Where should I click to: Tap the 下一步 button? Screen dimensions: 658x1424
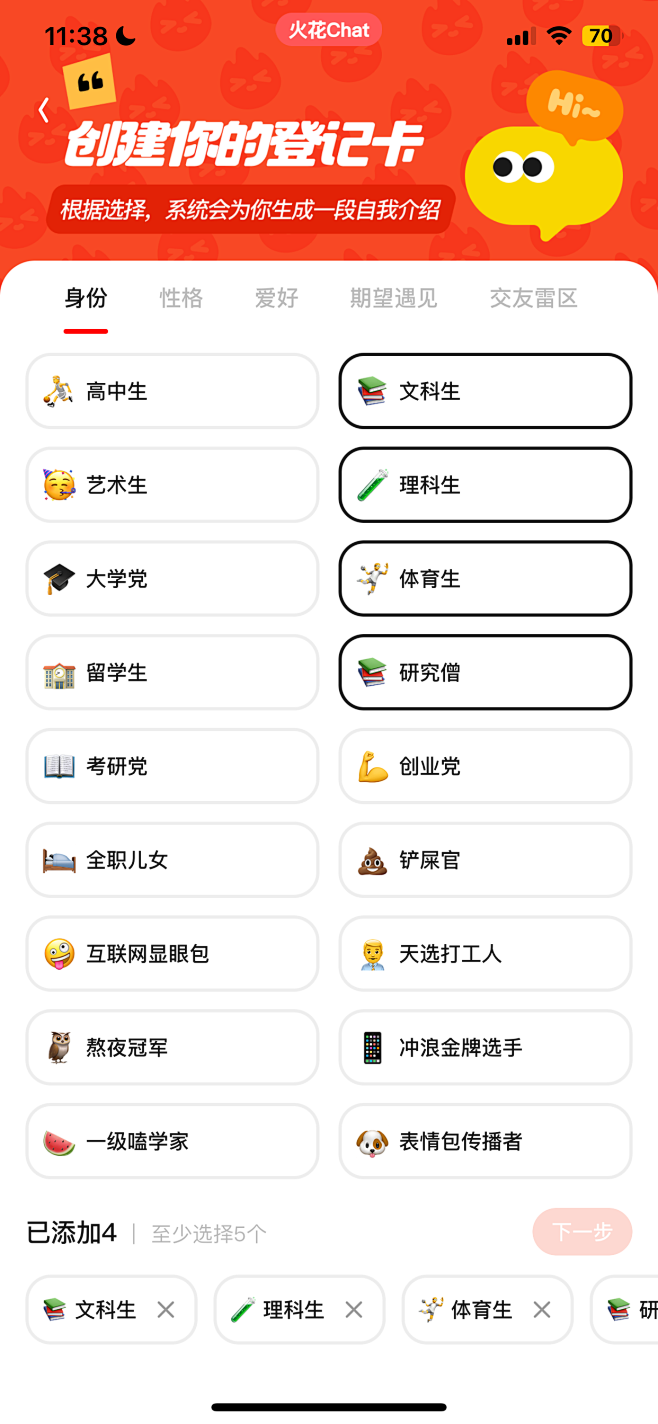[x=582, y=1232]
